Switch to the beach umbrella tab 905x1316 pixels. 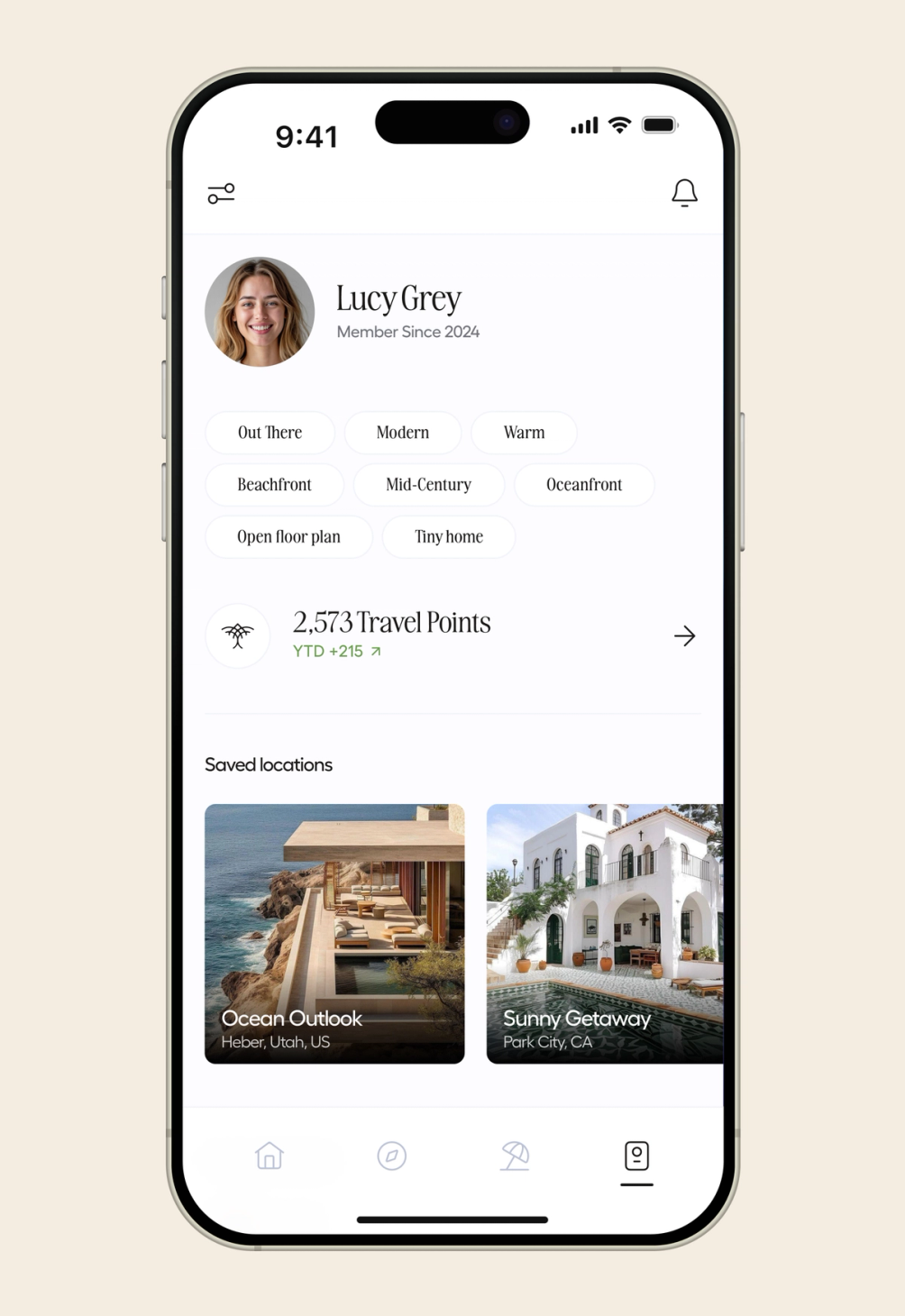pos(515,1156)
